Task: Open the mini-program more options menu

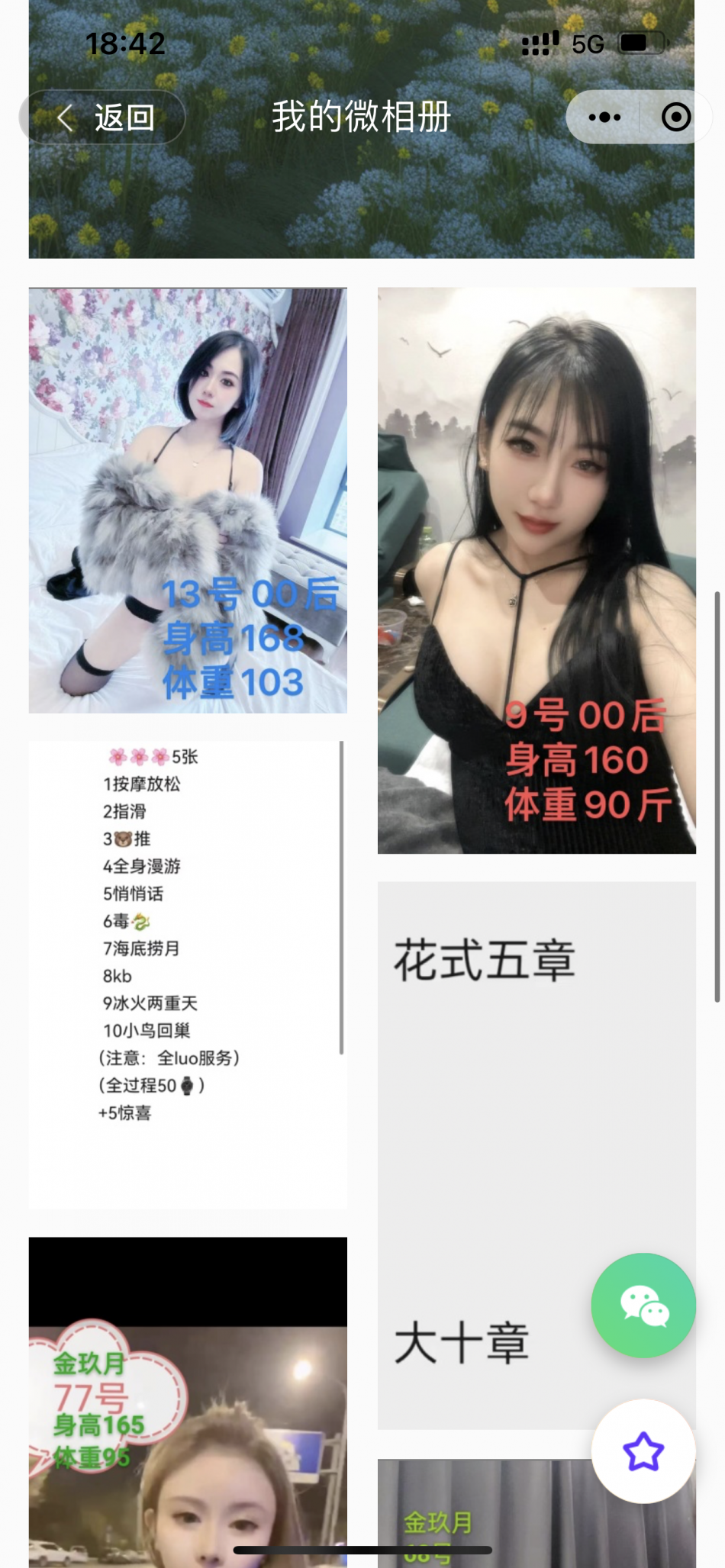Action: click(604, 118)
